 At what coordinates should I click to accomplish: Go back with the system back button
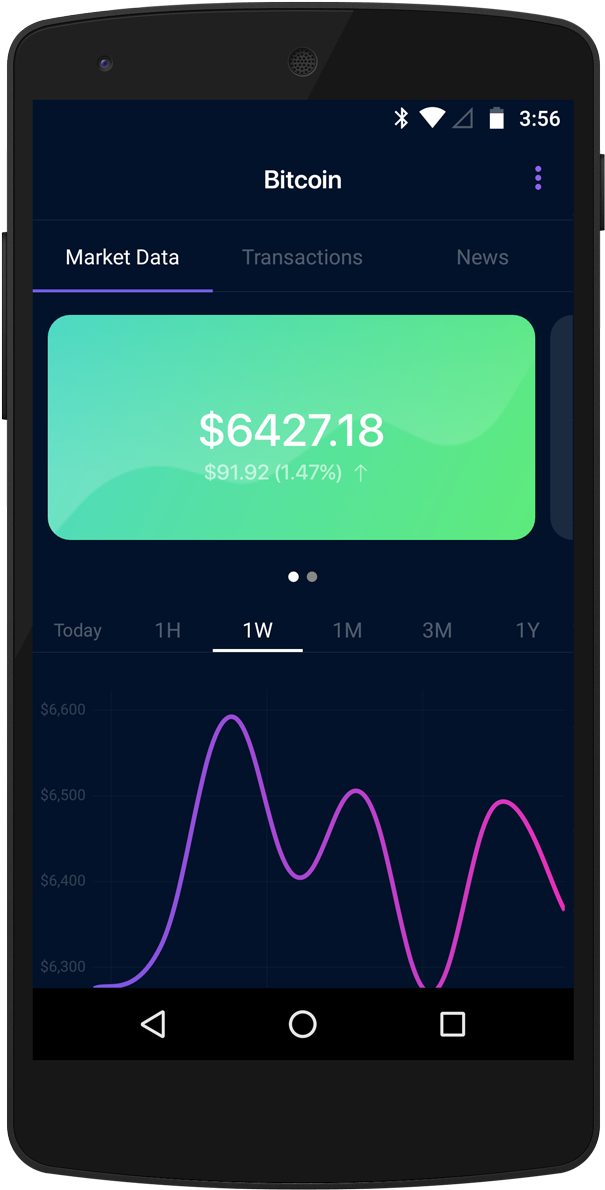point(153,1024)
